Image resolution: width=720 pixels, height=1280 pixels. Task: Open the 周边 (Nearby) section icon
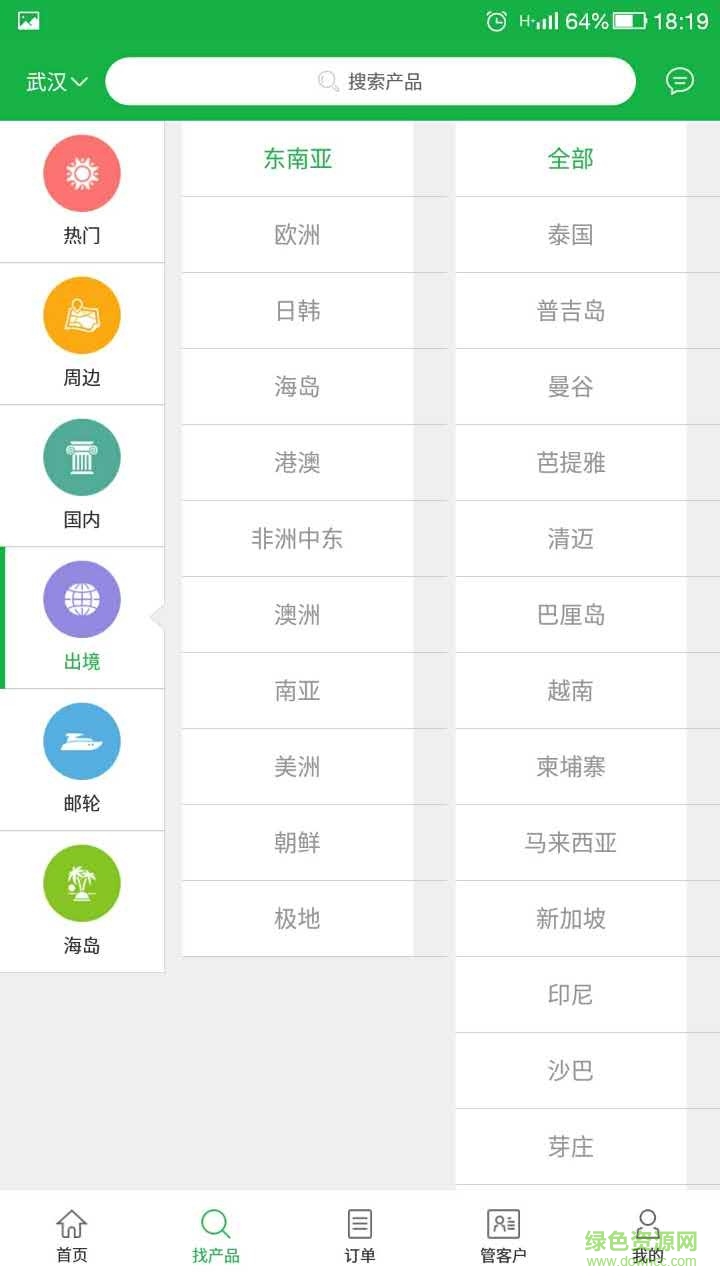(81, 314)
